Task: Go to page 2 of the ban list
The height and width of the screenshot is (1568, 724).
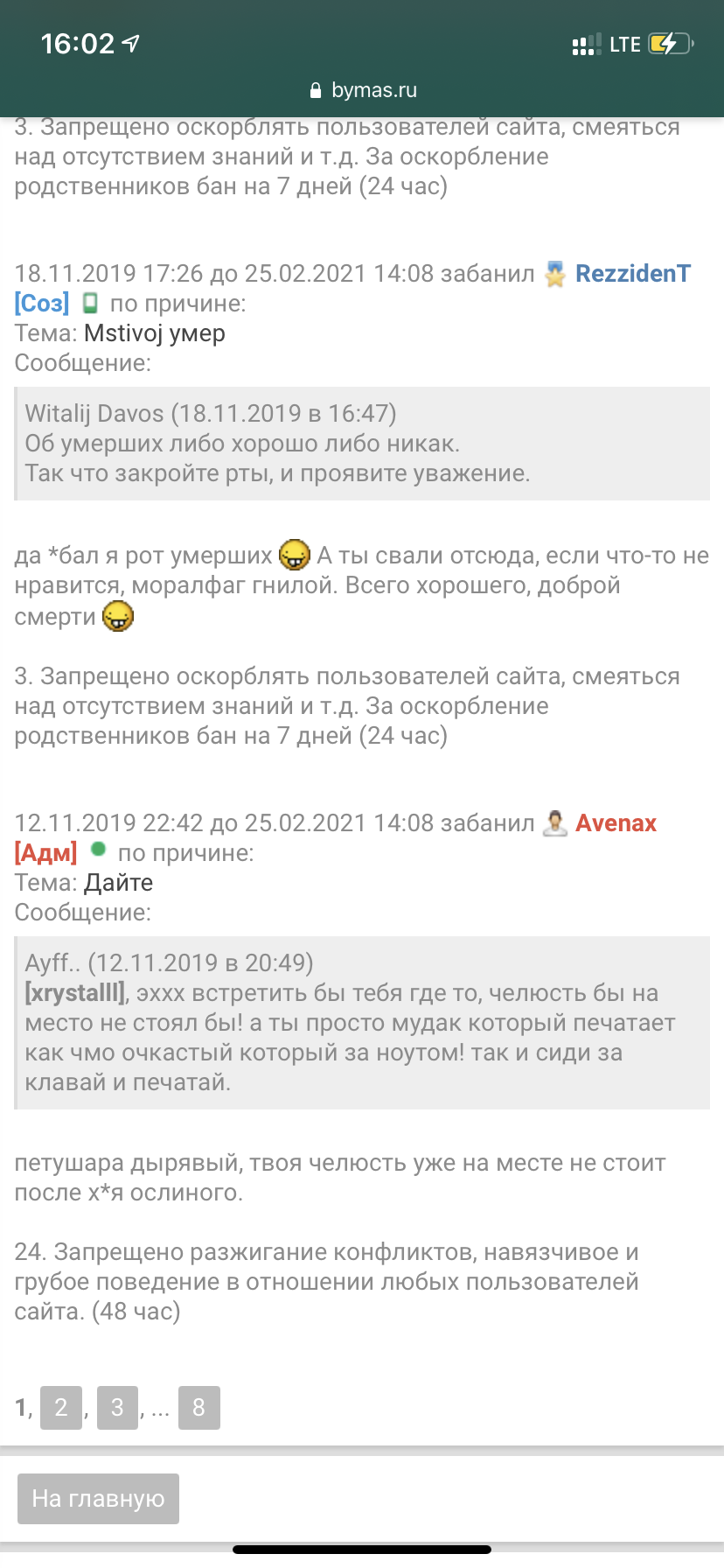Action: 61,1408
